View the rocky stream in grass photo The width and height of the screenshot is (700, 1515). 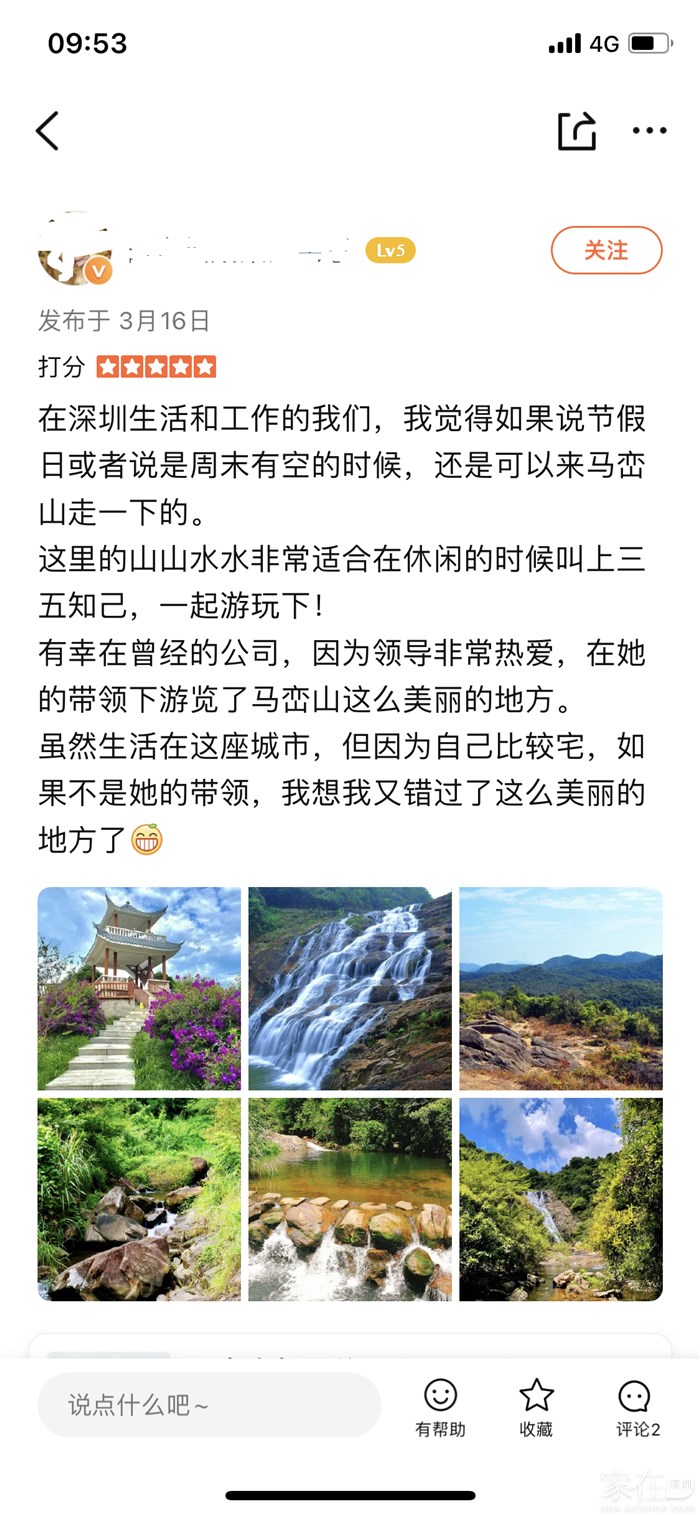coord(140,1199)
